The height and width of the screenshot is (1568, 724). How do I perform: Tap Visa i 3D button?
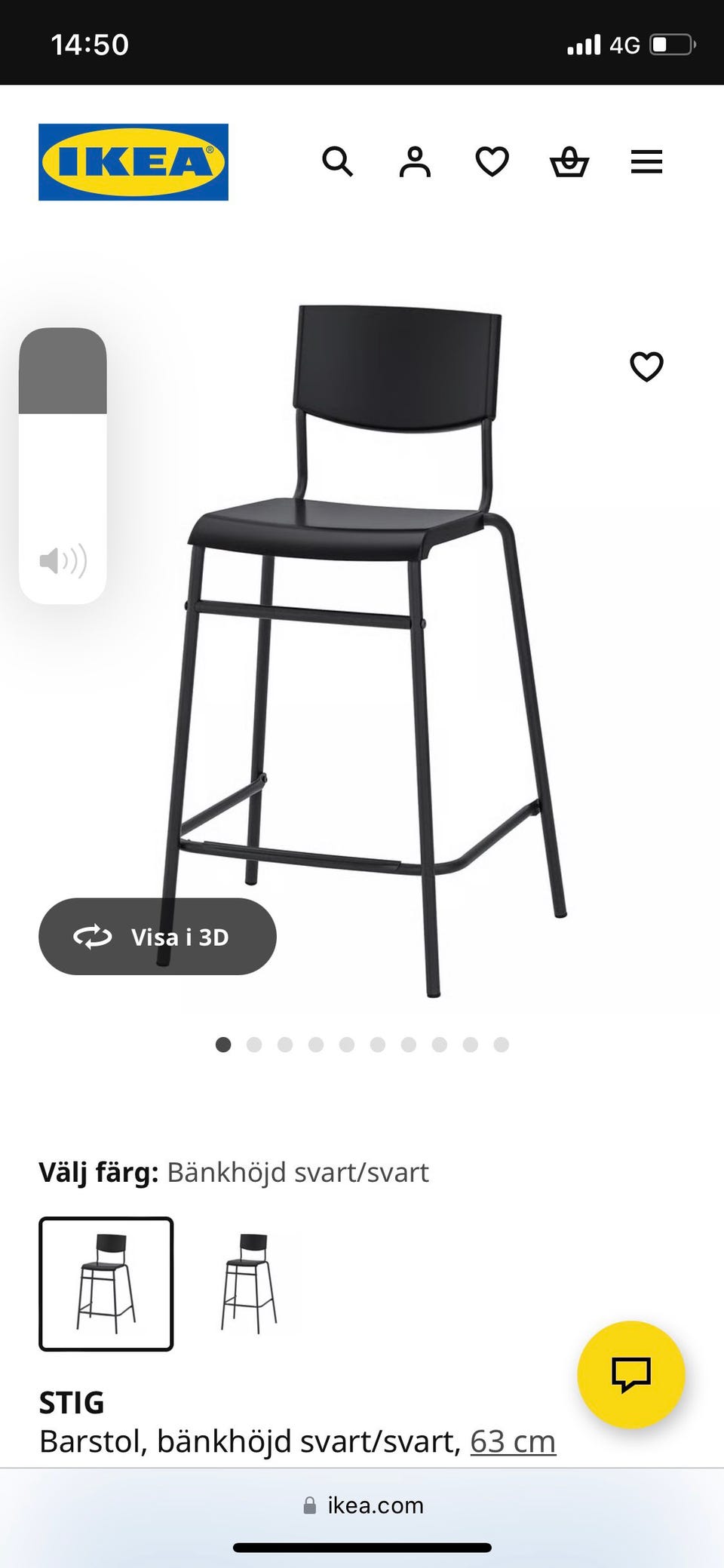click(x=158, y=937)
